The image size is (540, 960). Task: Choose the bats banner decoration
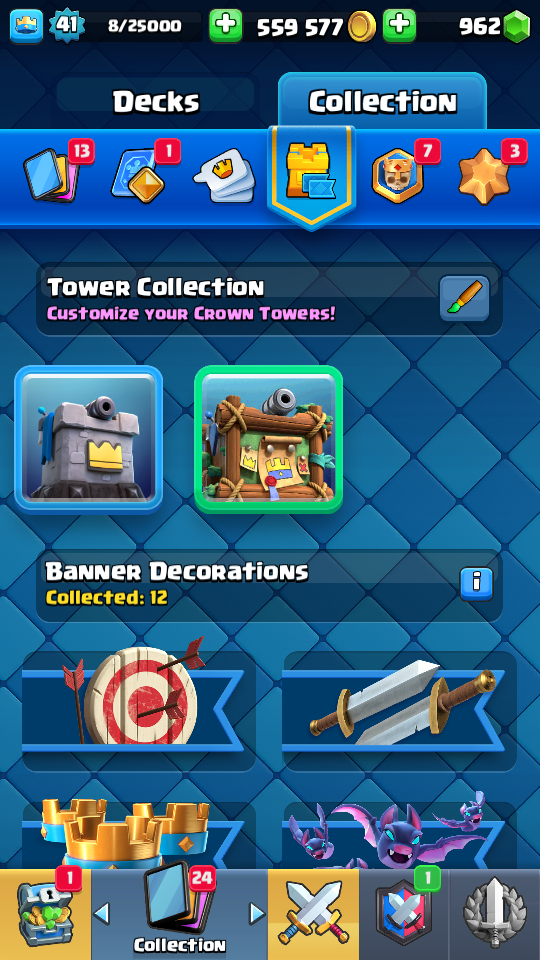400,834
